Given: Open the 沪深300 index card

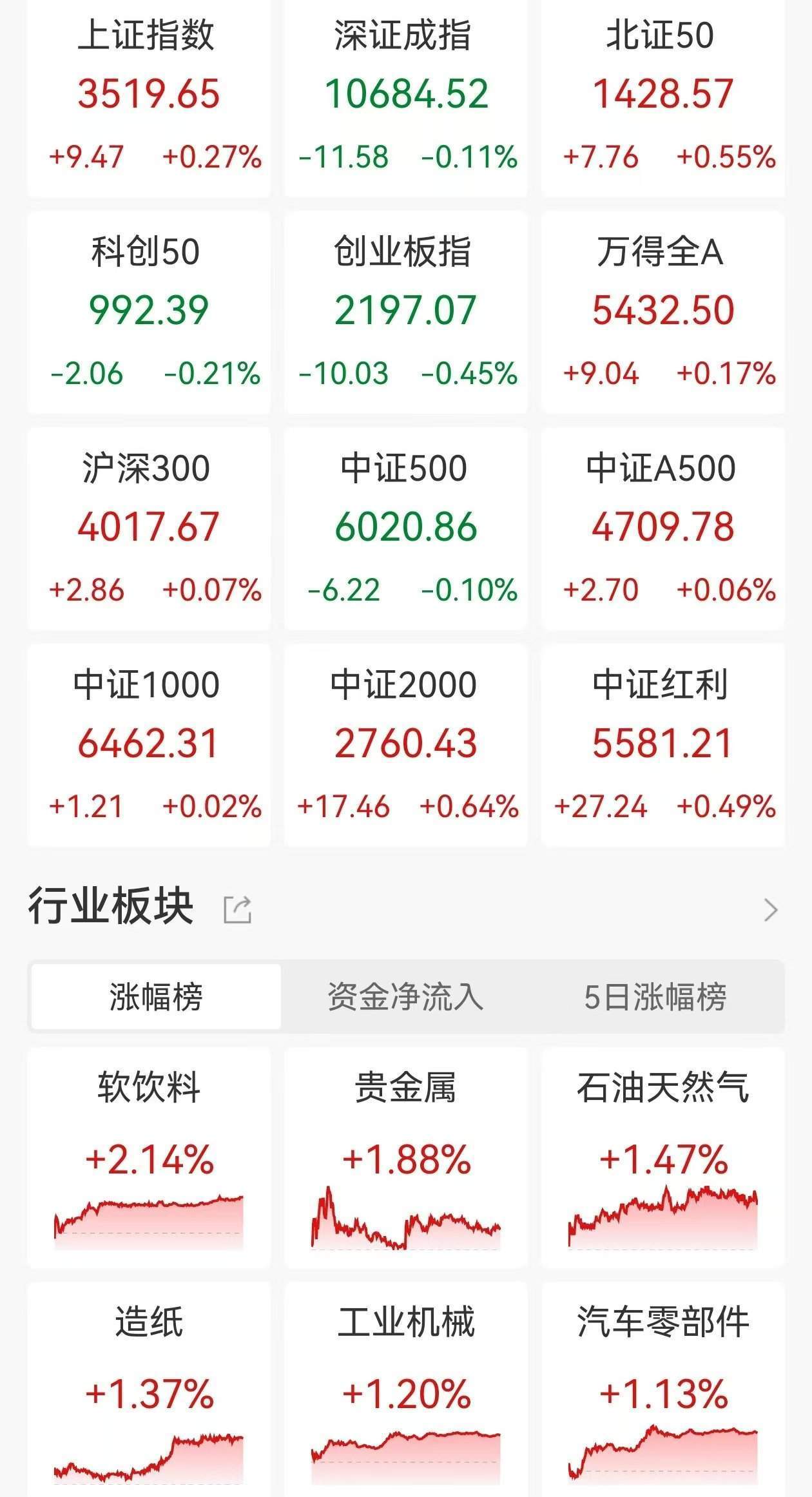Looking at the screenshot, I should [x=149, y=529].
